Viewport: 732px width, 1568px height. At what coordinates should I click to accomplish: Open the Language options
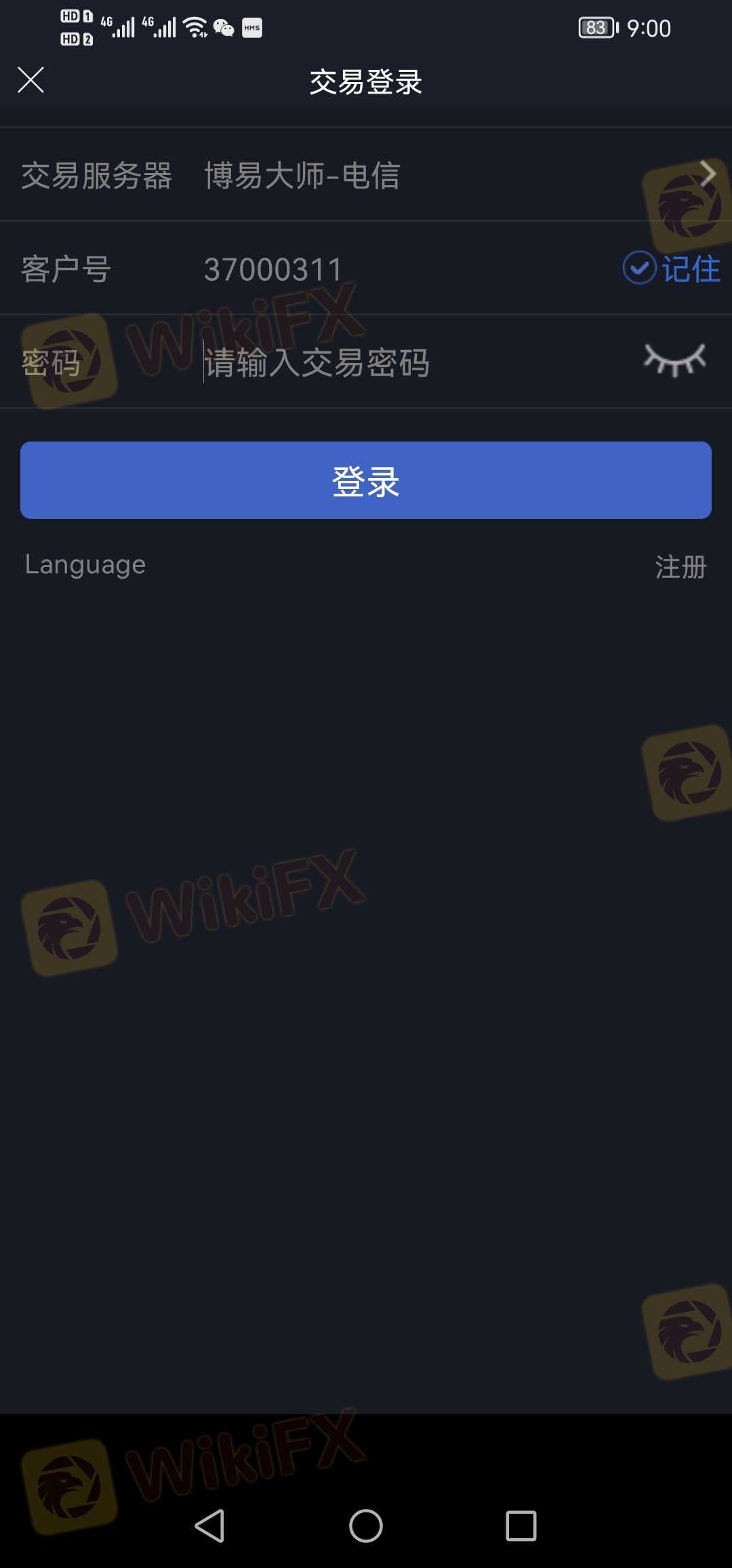click(x=85, y=564)
